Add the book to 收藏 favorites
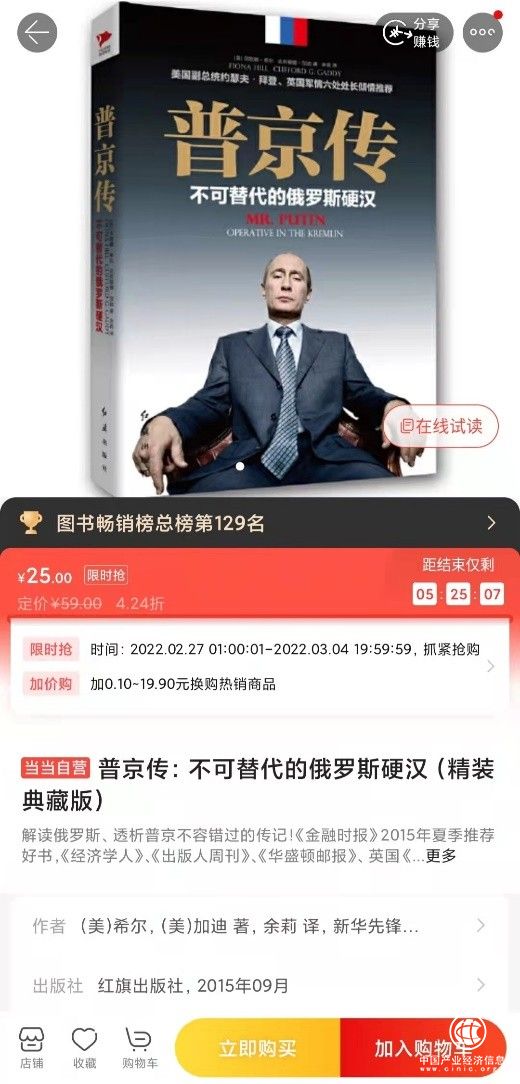This screenshot has width=520, height=1084. click(x=84, y=1048)
